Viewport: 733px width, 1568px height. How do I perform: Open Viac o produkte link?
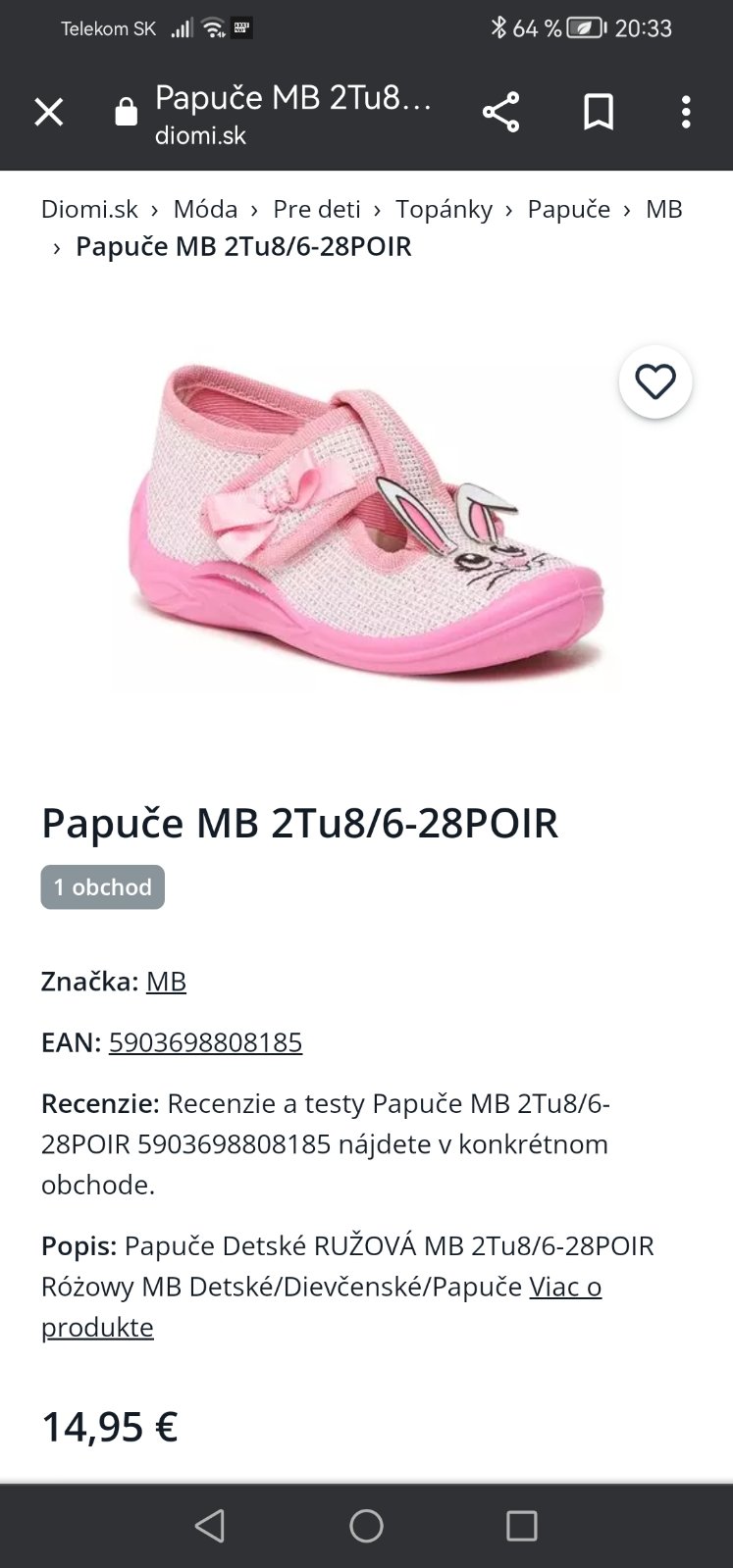(565, 1287)
